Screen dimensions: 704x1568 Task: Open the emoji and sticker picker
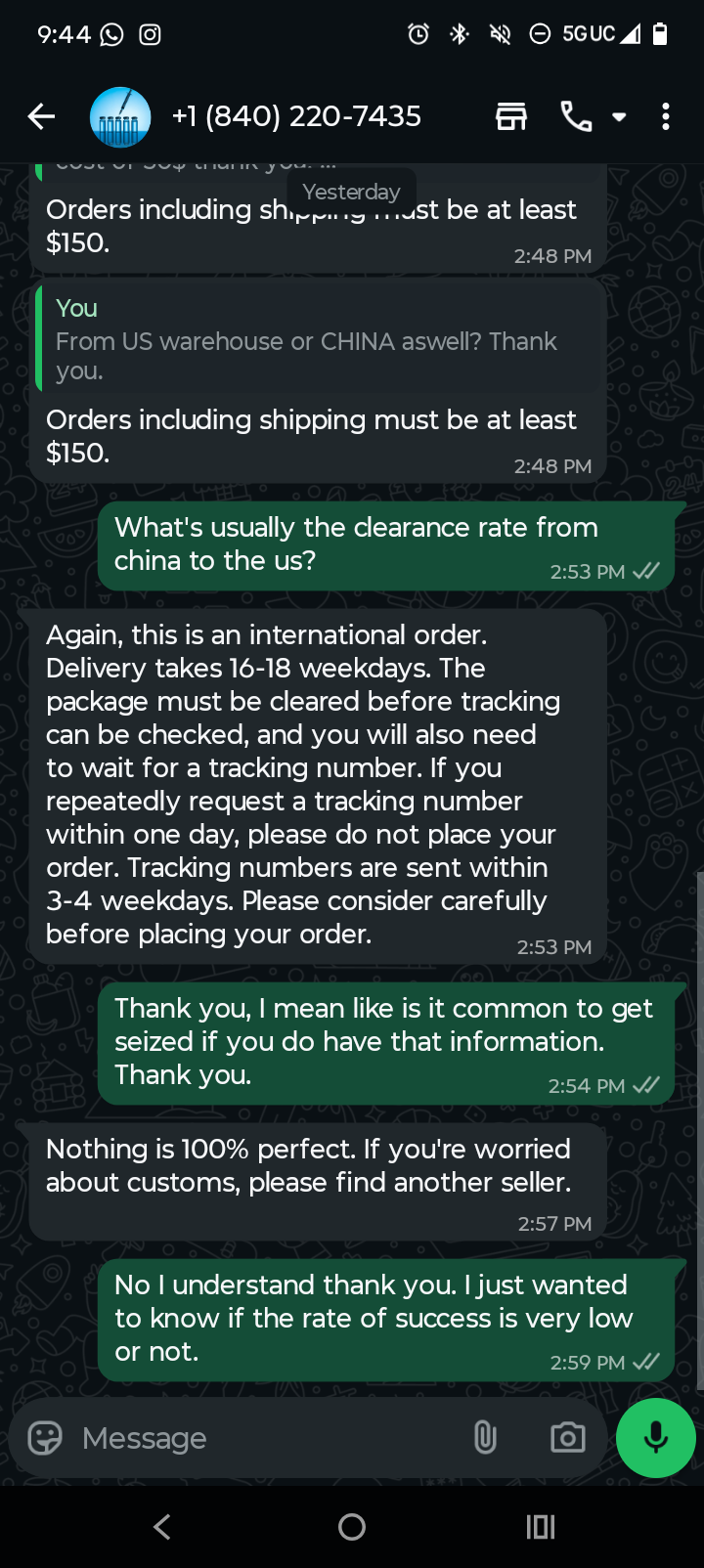pos(45,1438)
